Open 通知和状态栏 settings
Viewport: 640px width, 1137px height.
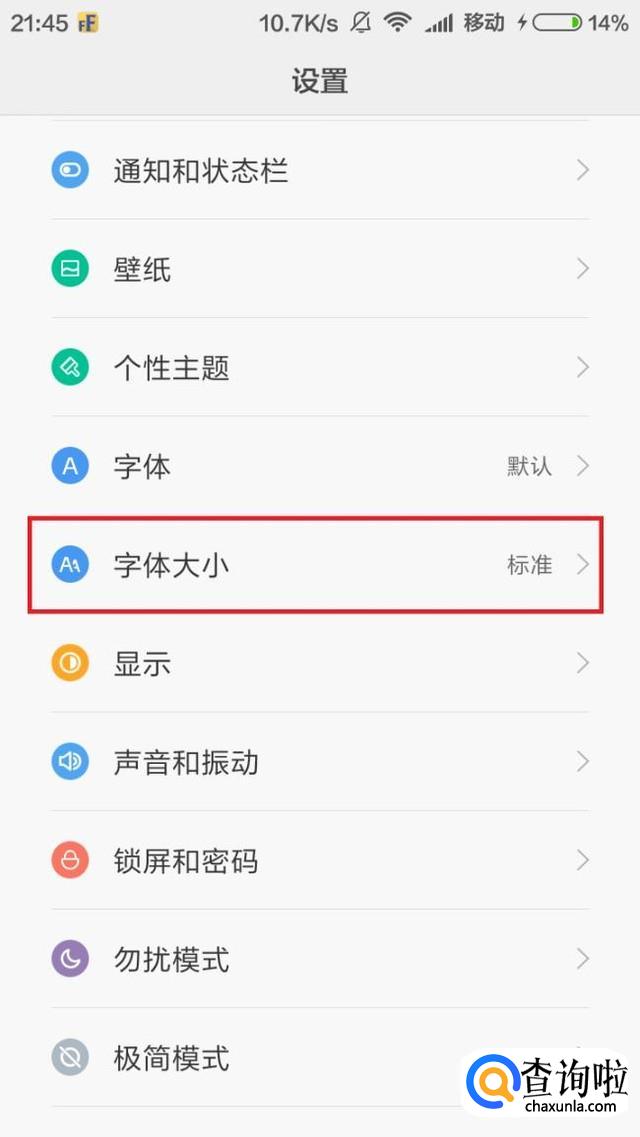(x=320, y=170)
